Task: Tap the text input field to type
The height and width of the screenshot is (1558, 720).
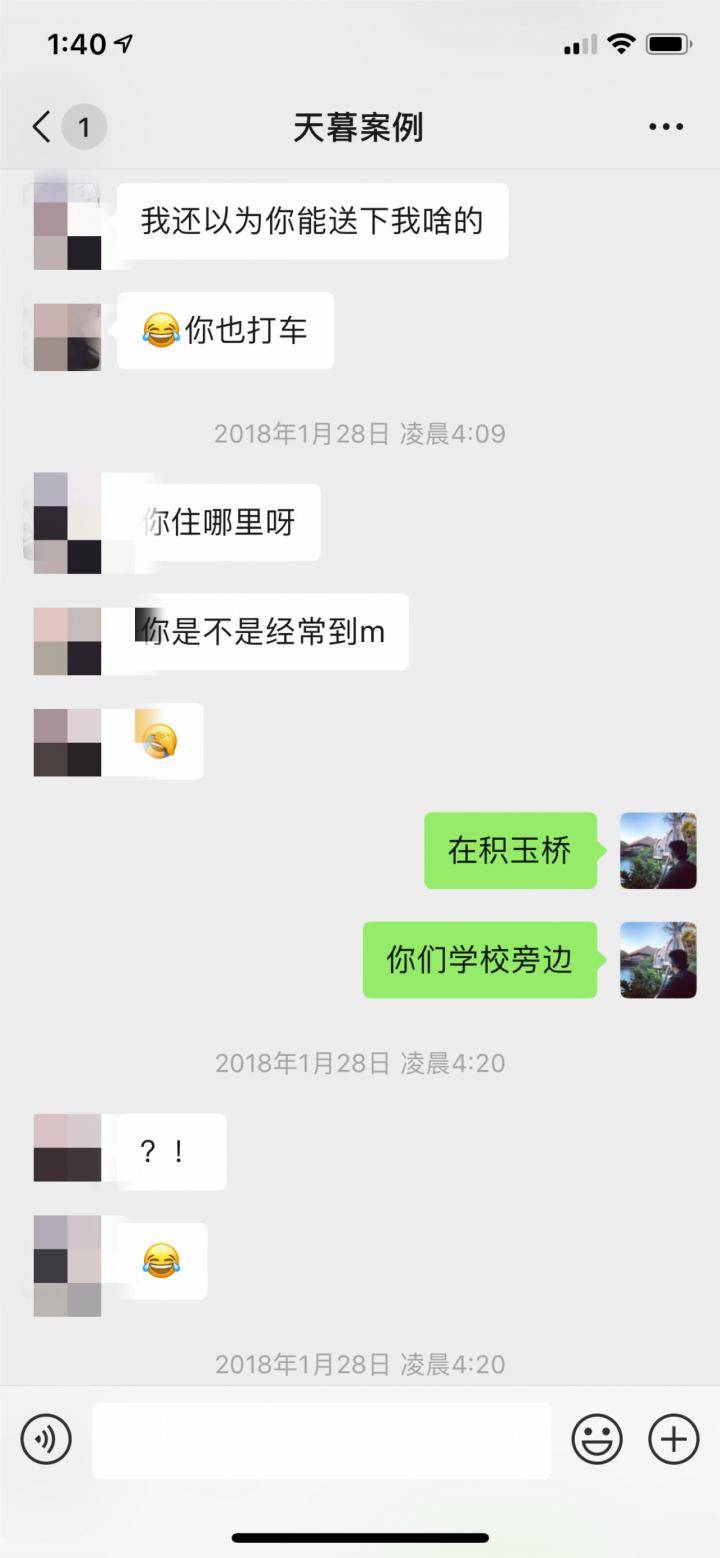Action: point(320,1440)
